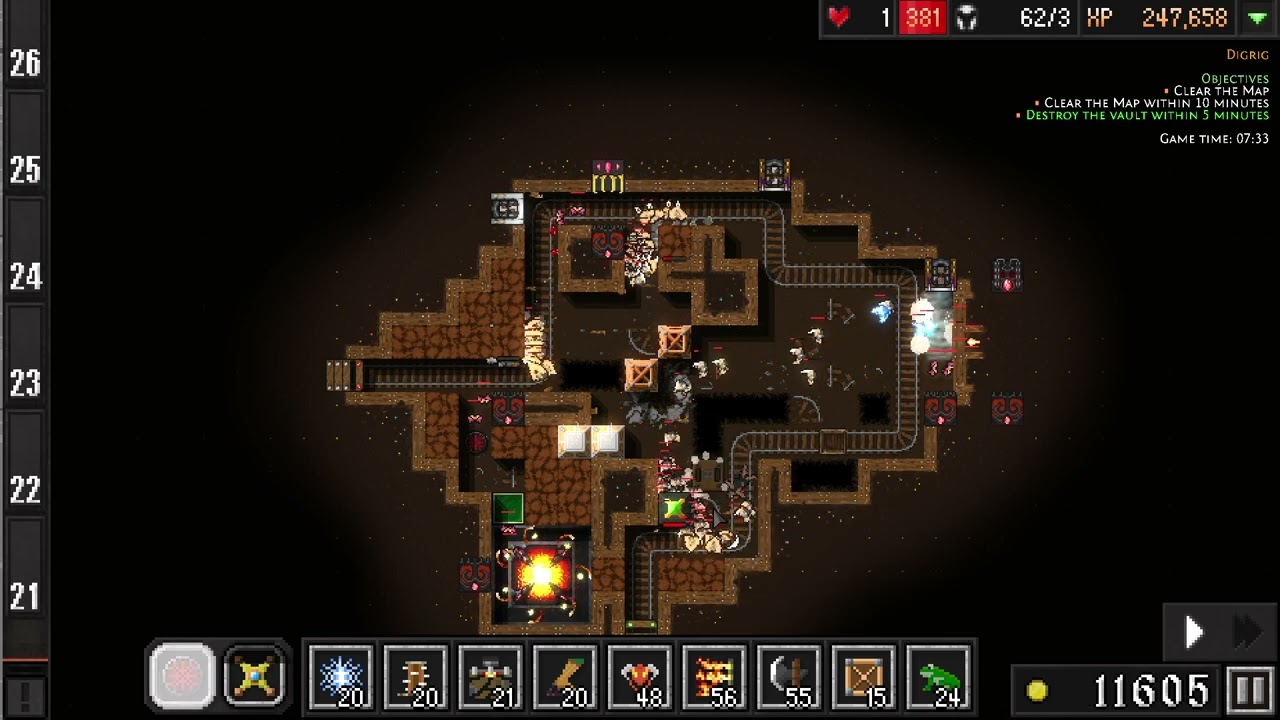Pause the game
This screenshot has height=720, width=1280.
click(1250, 691)
